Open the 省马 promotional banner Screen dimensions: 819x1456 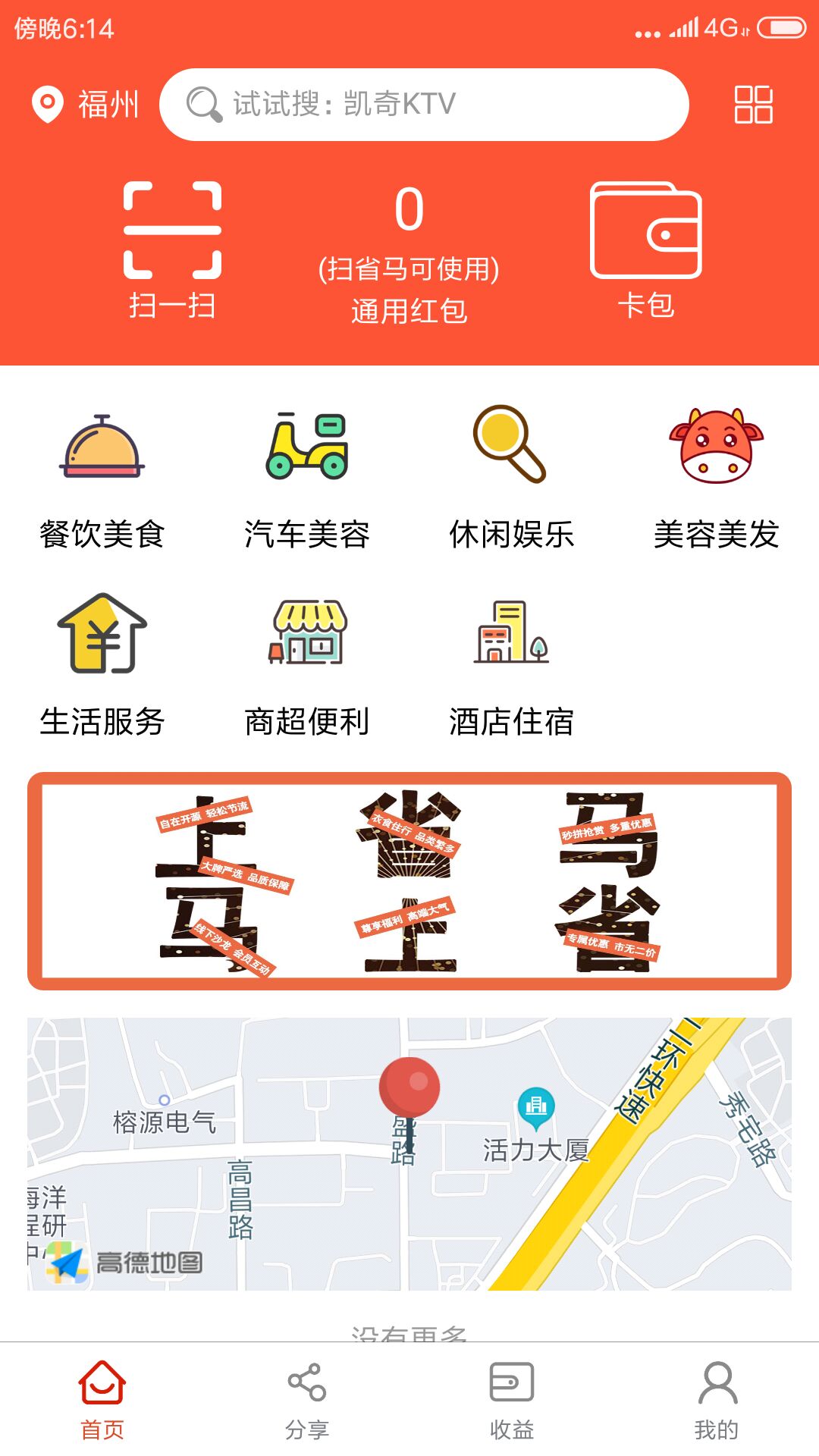[x=409, y=881]
